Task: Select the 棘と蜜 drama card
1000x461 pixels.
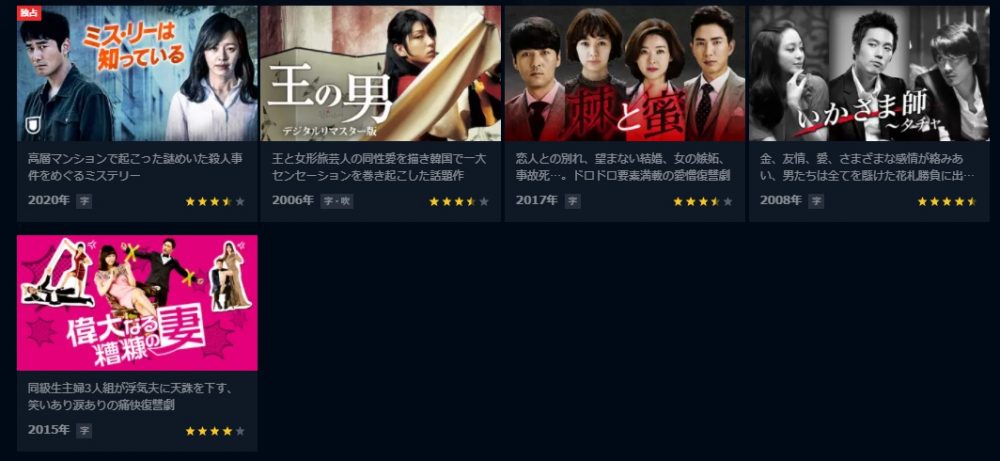Action: 625,75
